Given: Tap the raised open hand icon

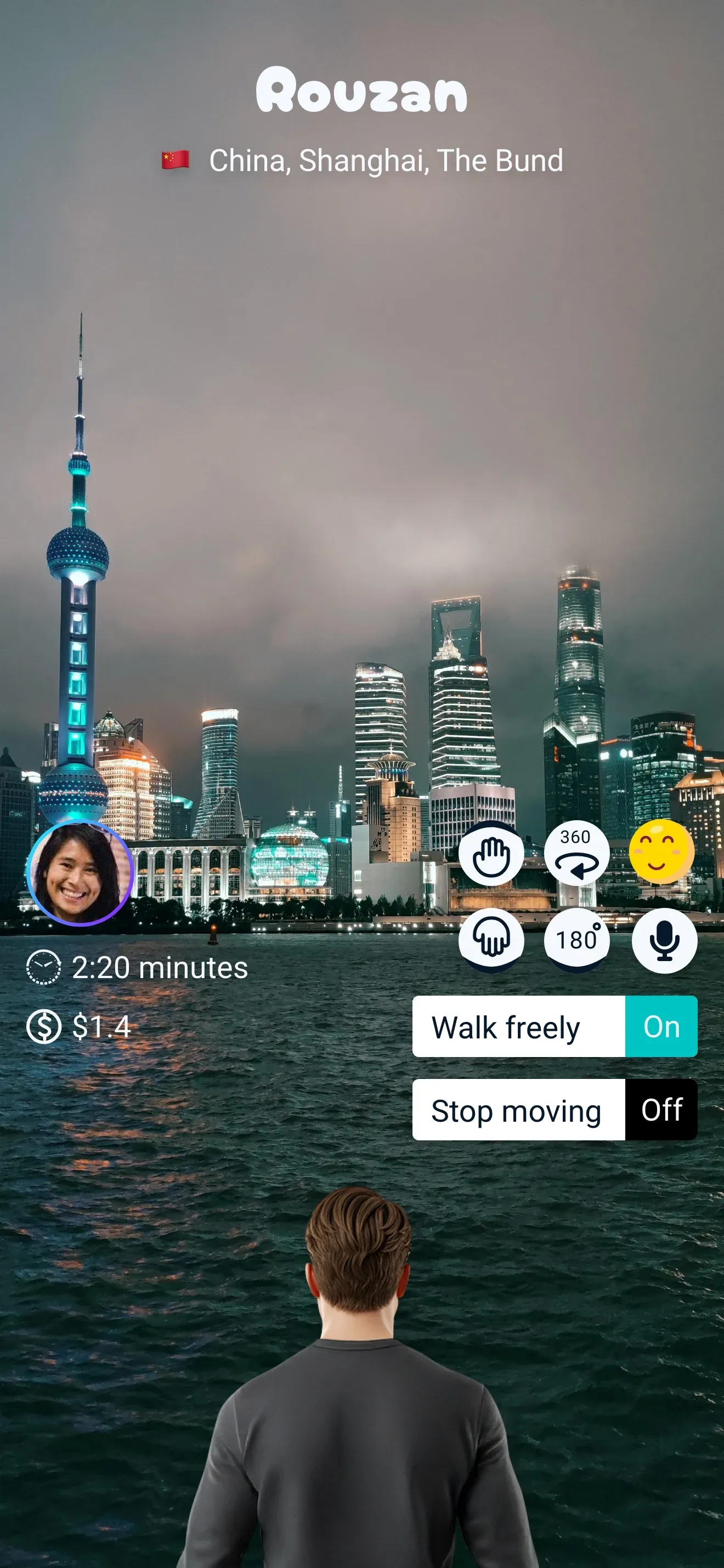Looking at the screenshot, I should [x=490, y=855].
